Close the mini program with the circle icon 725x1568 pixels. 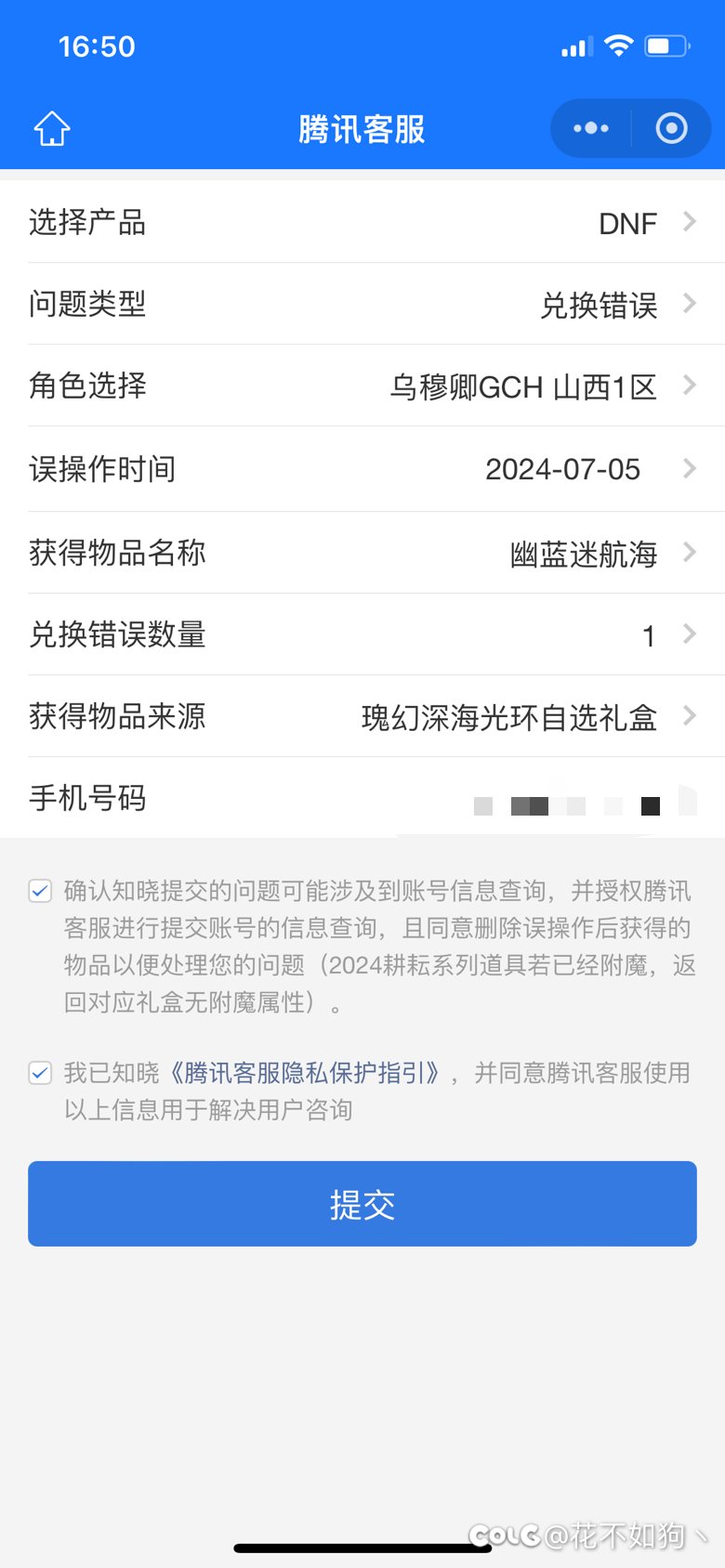point(671,128)
